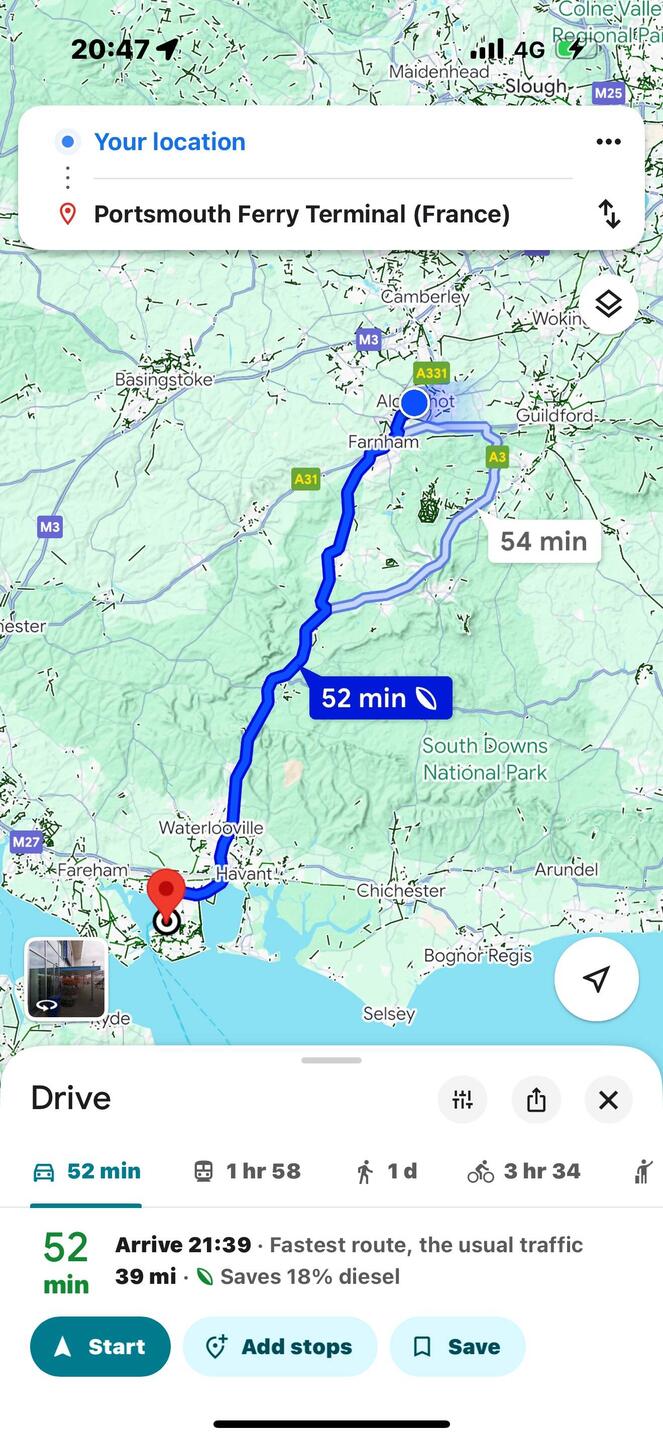Open the three-dot route options menu
This screenshot has height=1440, width=663.
608,142
